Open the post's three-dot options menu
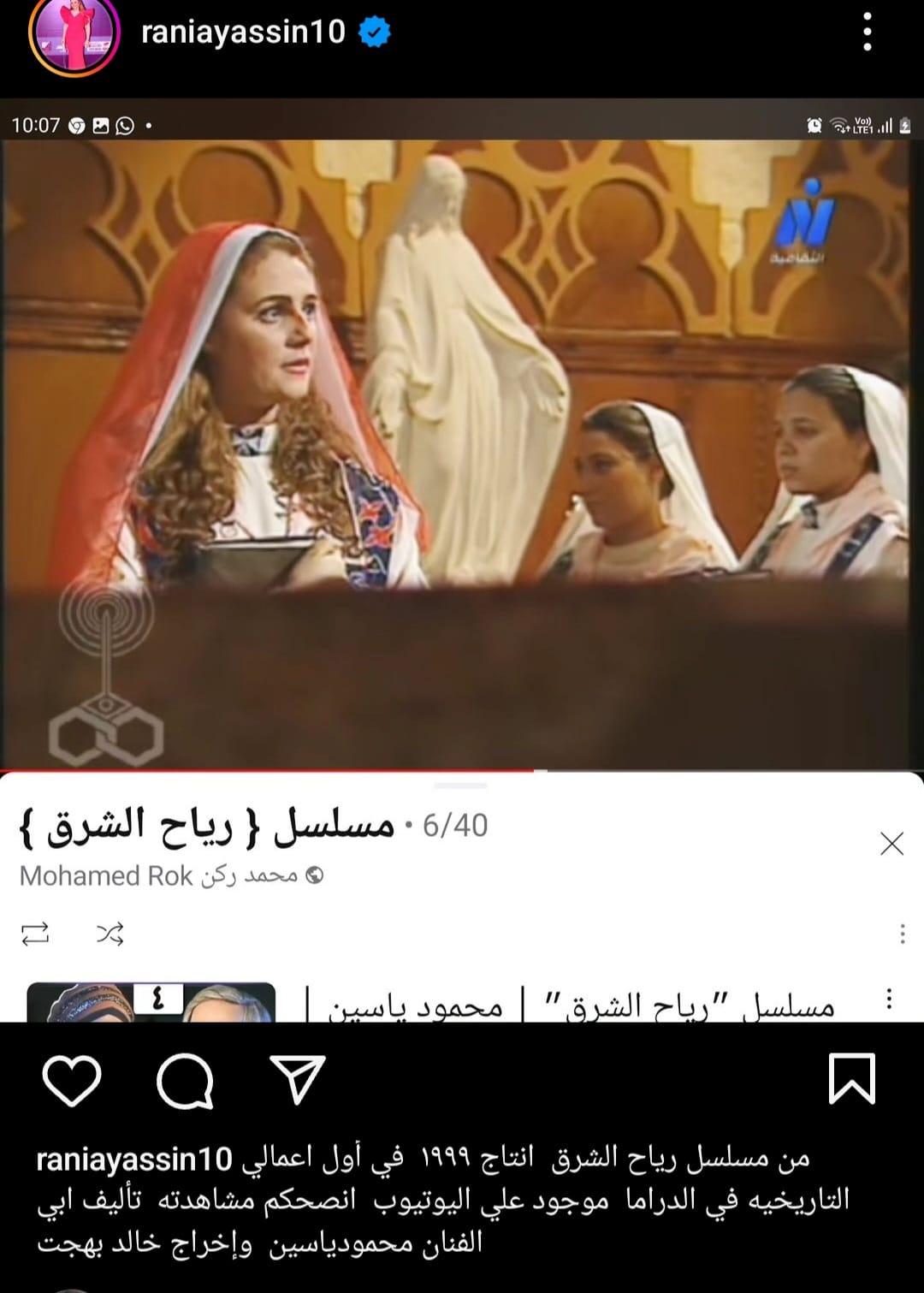The image size is (924, 1293). [867, 33]
